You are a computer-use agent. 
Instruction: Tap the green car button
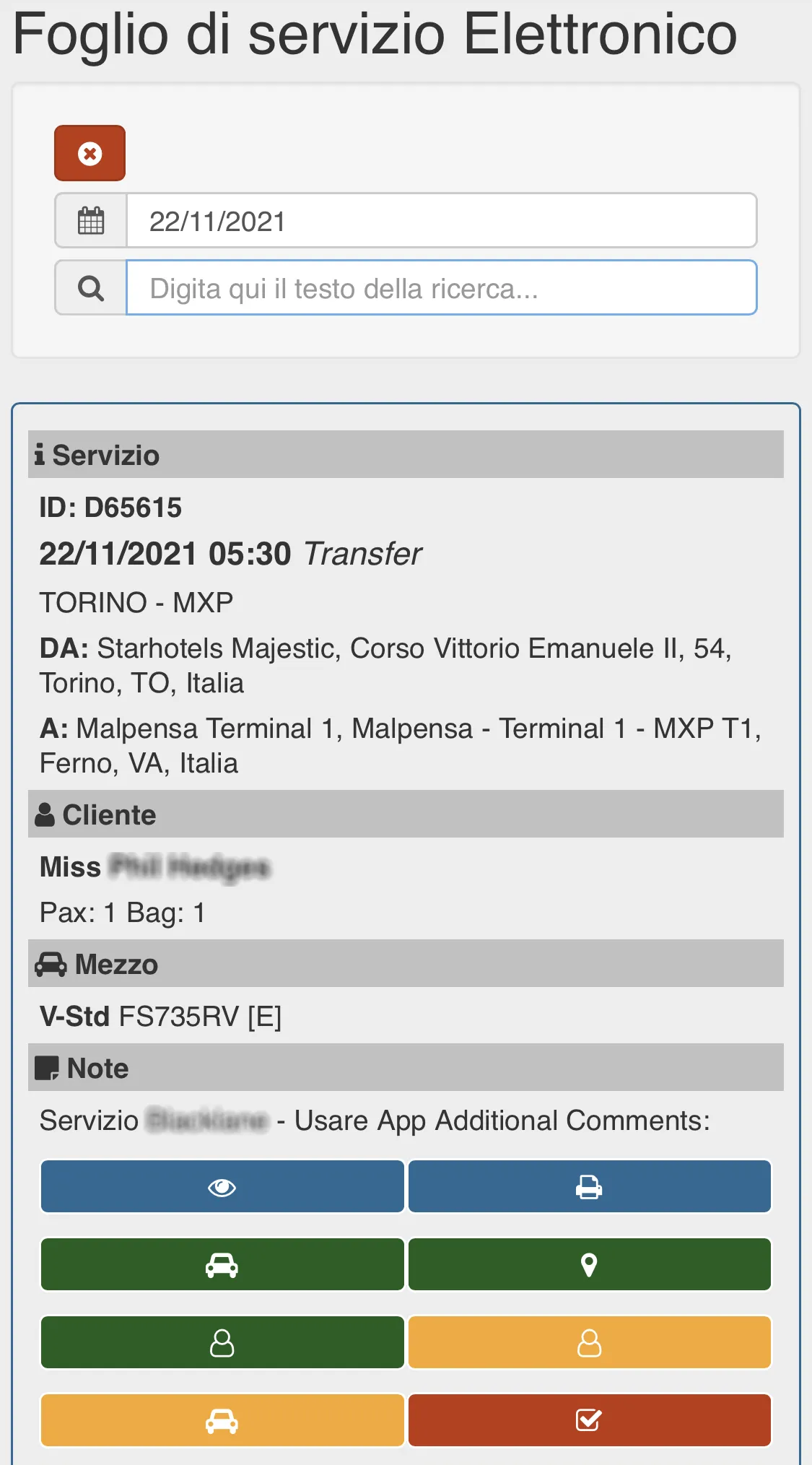point(222,1265)
